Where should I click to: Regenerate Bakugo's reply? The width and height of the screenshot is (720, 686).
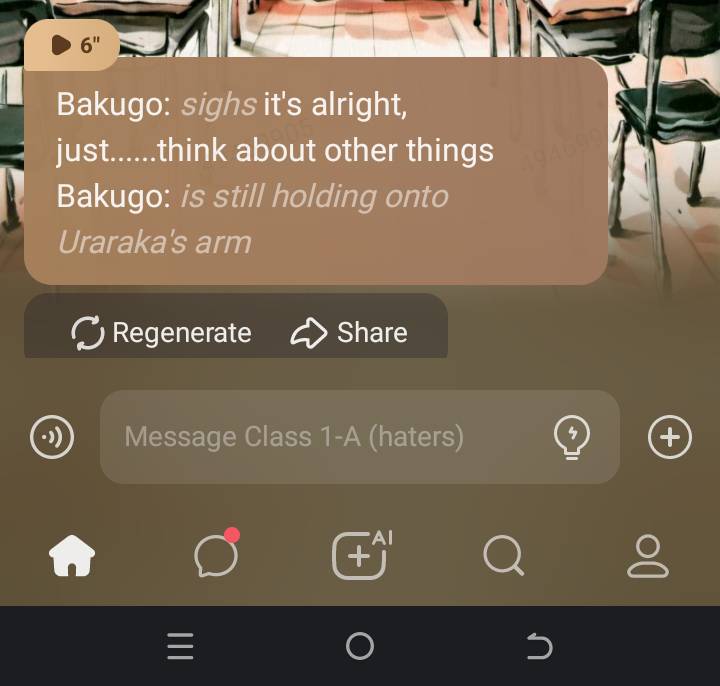point(162,332)
